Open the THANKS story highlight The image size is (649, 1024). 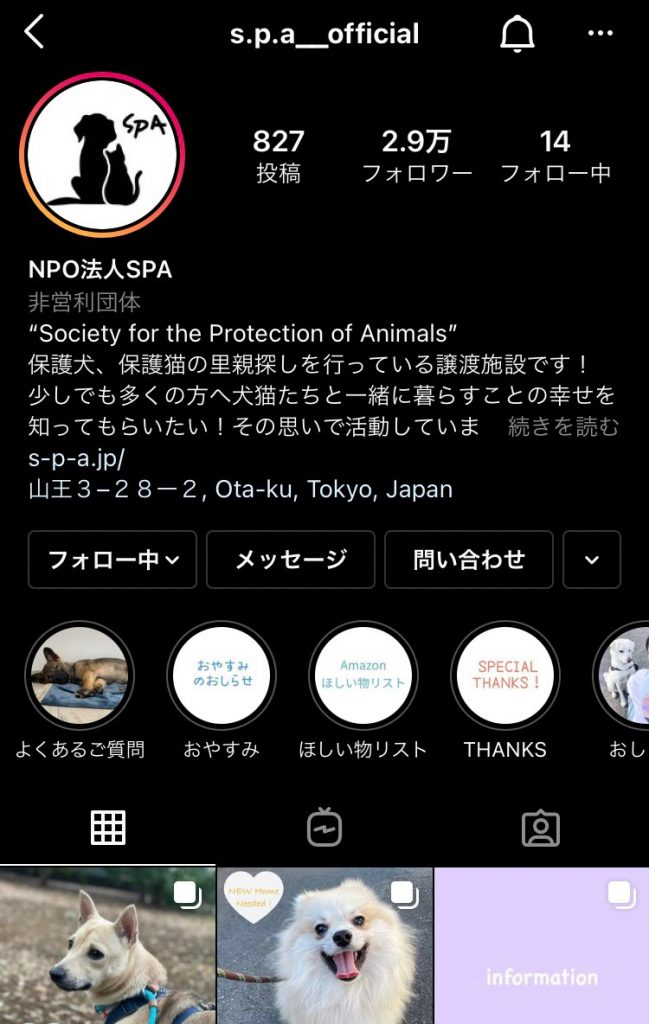[x=505, y=675]
